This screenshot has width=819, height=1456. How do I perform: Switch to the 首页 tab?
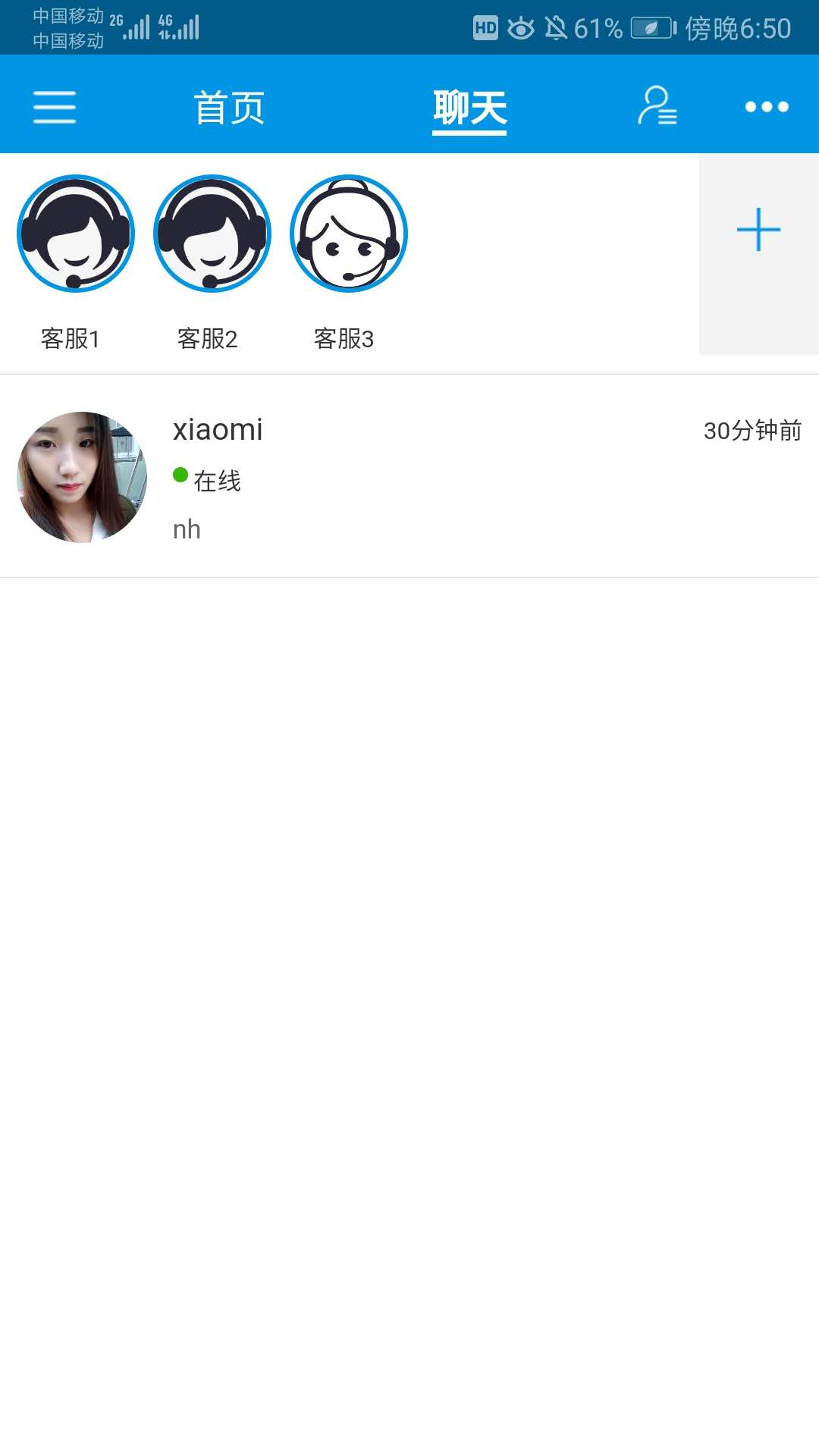[229, 107]
